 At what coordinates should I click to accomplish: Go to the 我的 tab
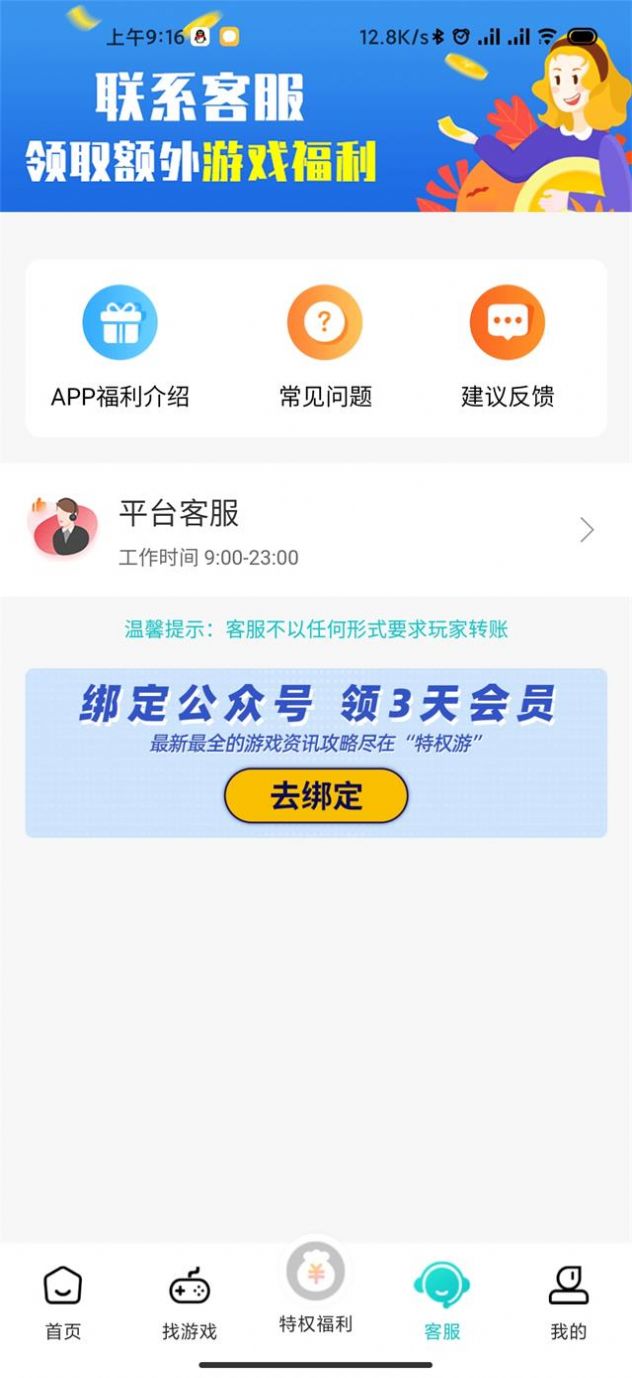[x=568, y=1300]
